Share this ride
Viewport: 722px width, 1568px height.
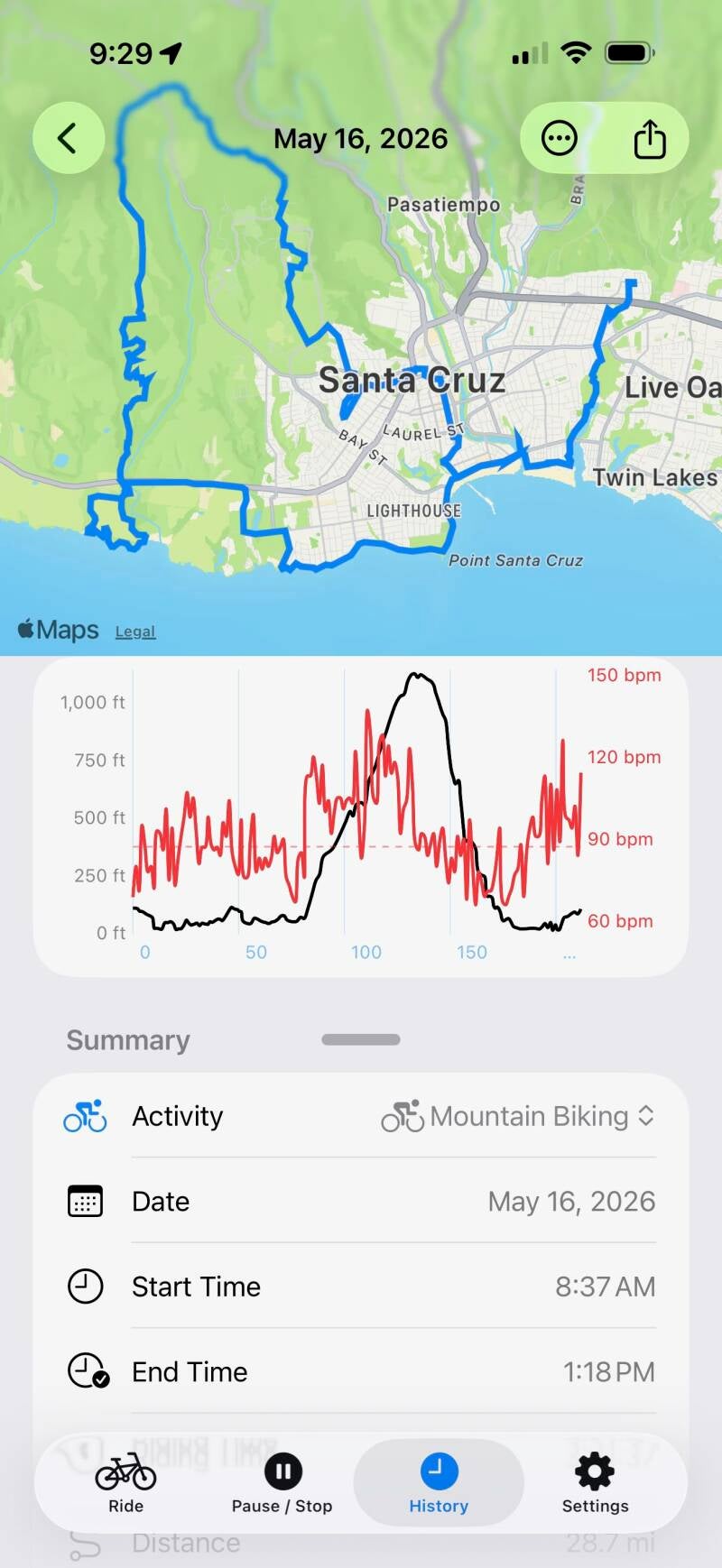coord(650,139)
